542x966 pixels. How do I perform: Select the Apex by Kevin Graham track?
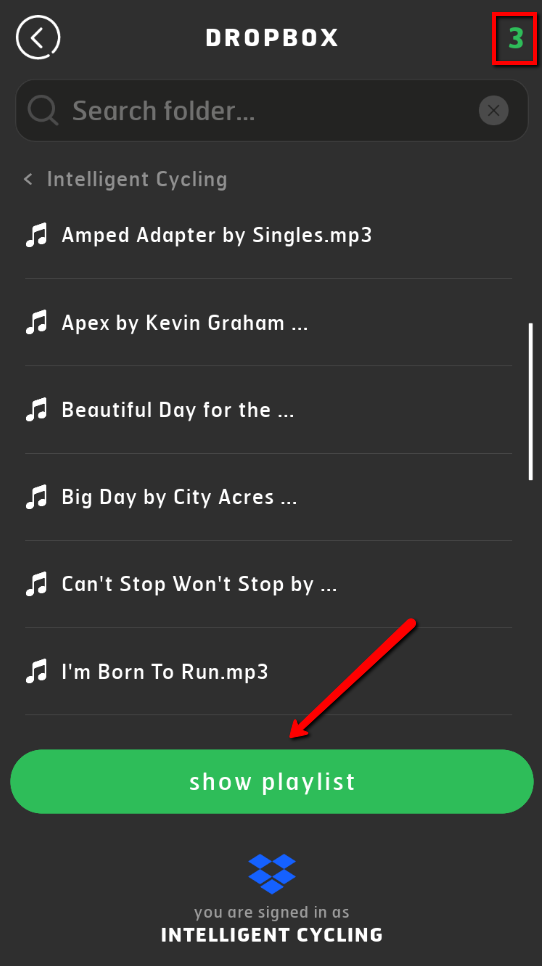point(268,322)
